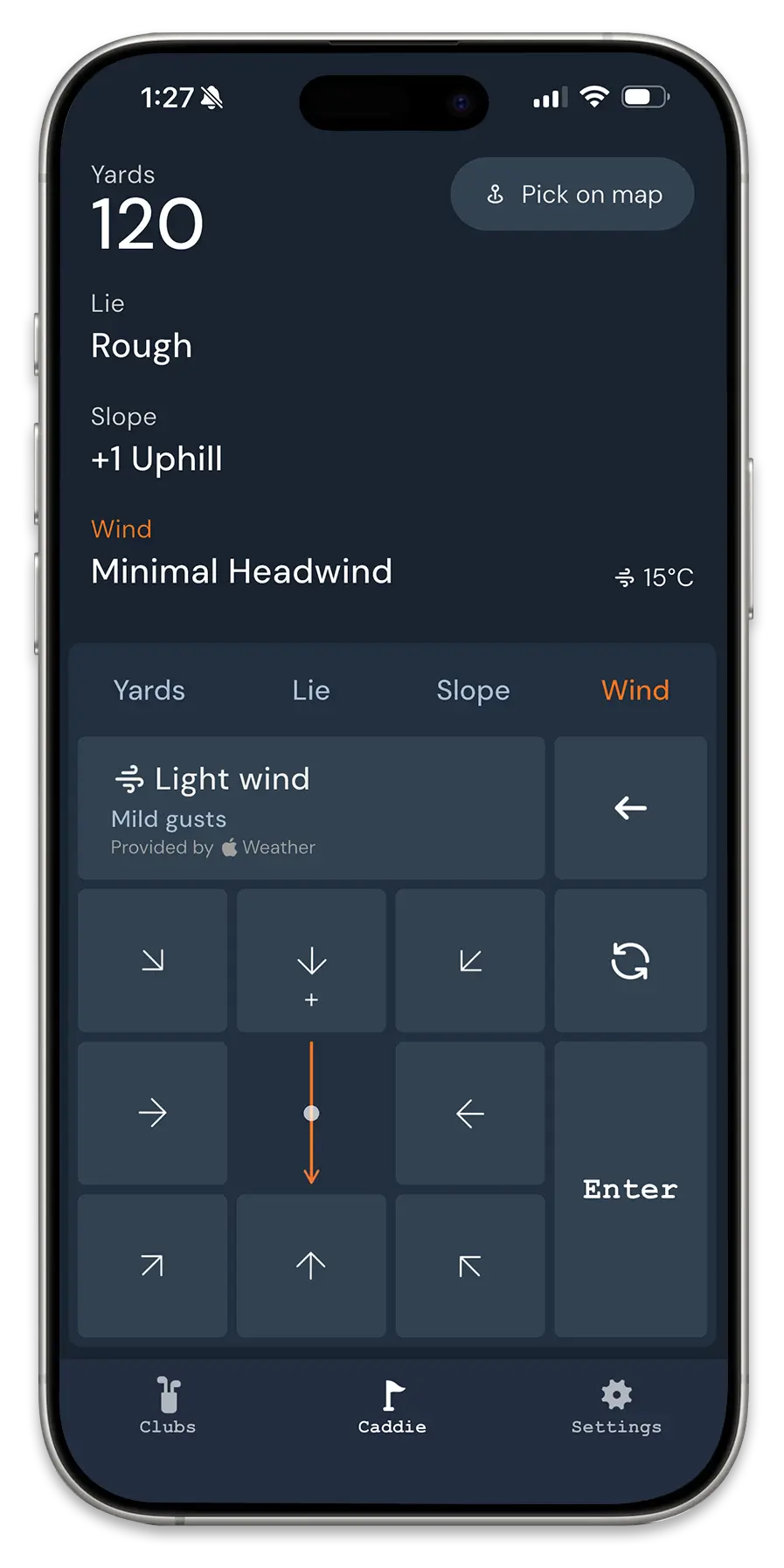Refresh wind data with the sync icon
This screenshot has width=784, height=1568.
pyautogui.click(x=630, y=961)
